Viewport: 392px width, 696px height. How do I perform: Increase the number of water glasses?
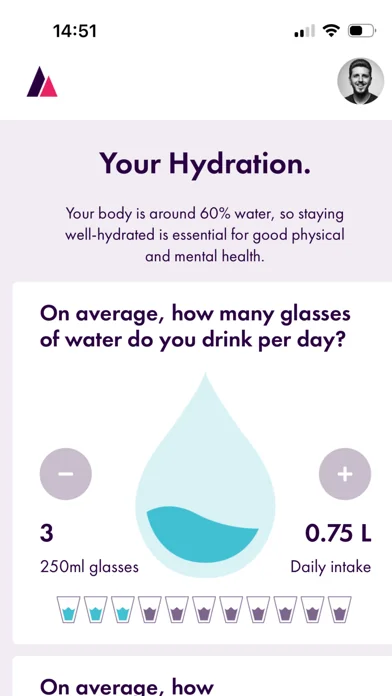pos(345,474)
